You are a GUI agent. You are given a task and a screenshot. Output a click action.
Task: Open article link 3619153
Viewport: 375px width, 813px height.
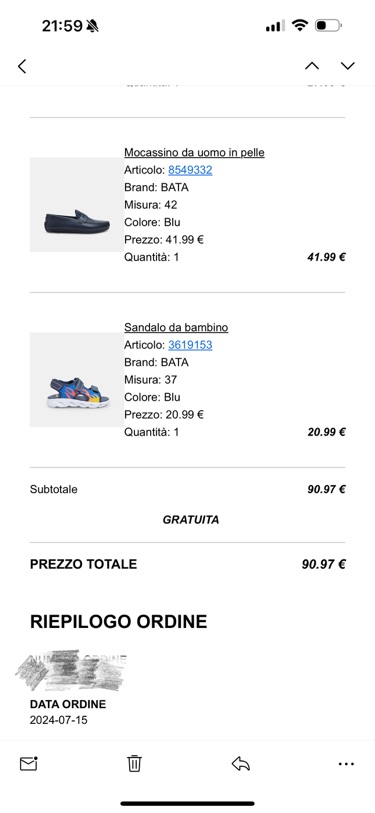190,345
